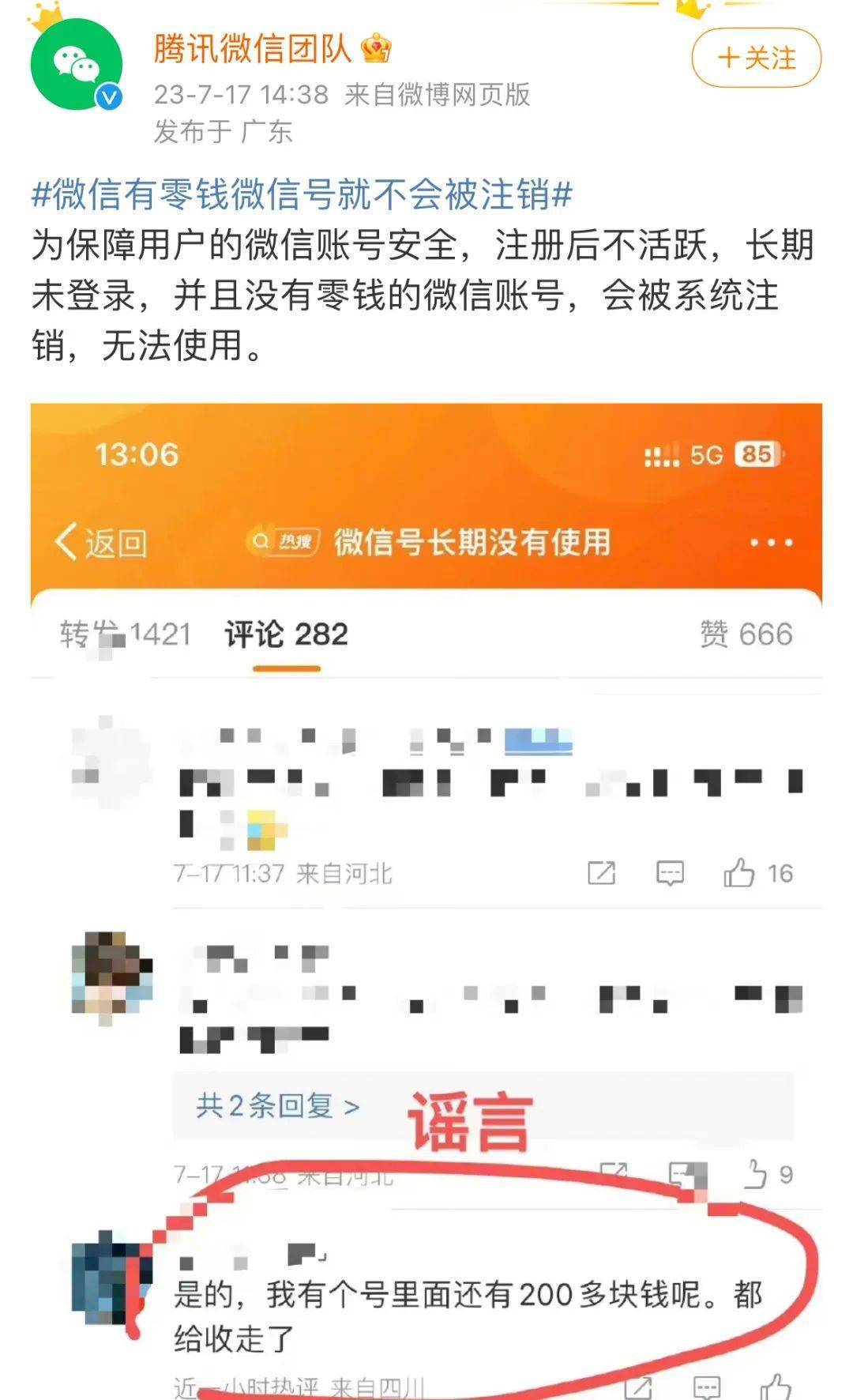Open the 腾讯微信团队 username link

coord(251,49)
